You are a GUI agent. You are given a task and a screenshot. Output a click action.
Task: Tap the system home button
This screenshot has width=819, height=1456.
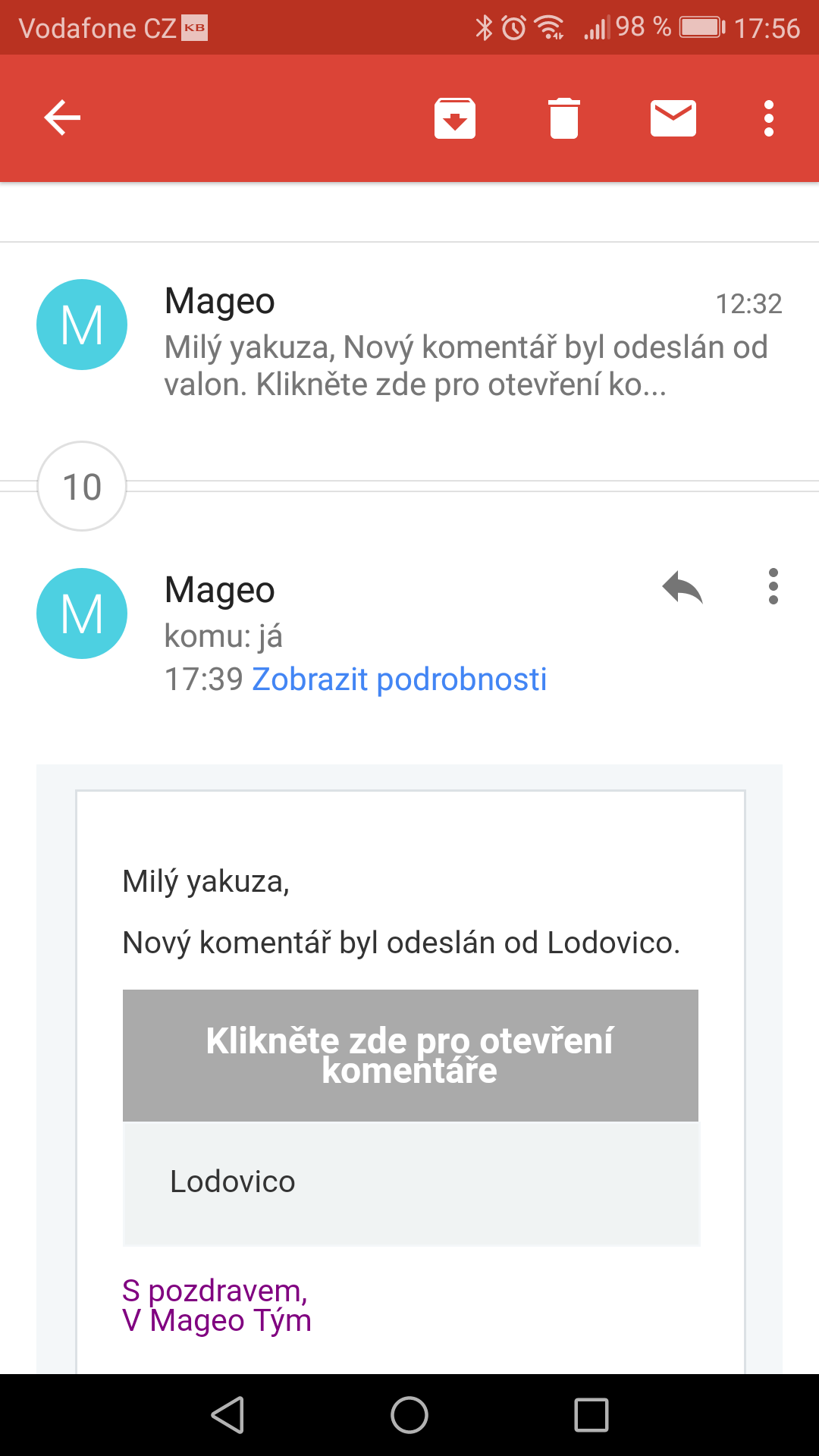409,1415
